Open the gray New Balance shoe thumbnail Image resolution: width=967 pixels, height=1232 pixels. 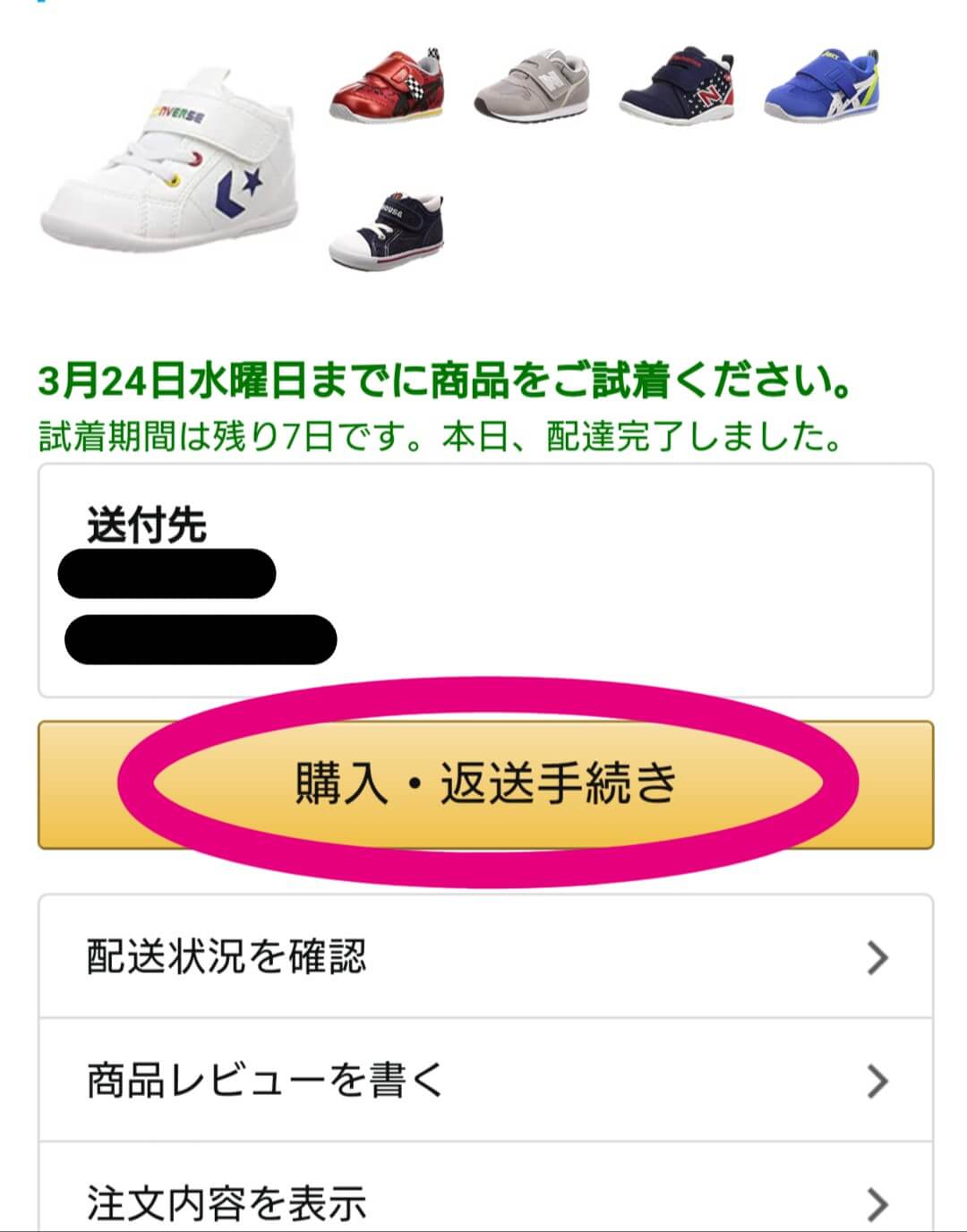coord(532,87)
